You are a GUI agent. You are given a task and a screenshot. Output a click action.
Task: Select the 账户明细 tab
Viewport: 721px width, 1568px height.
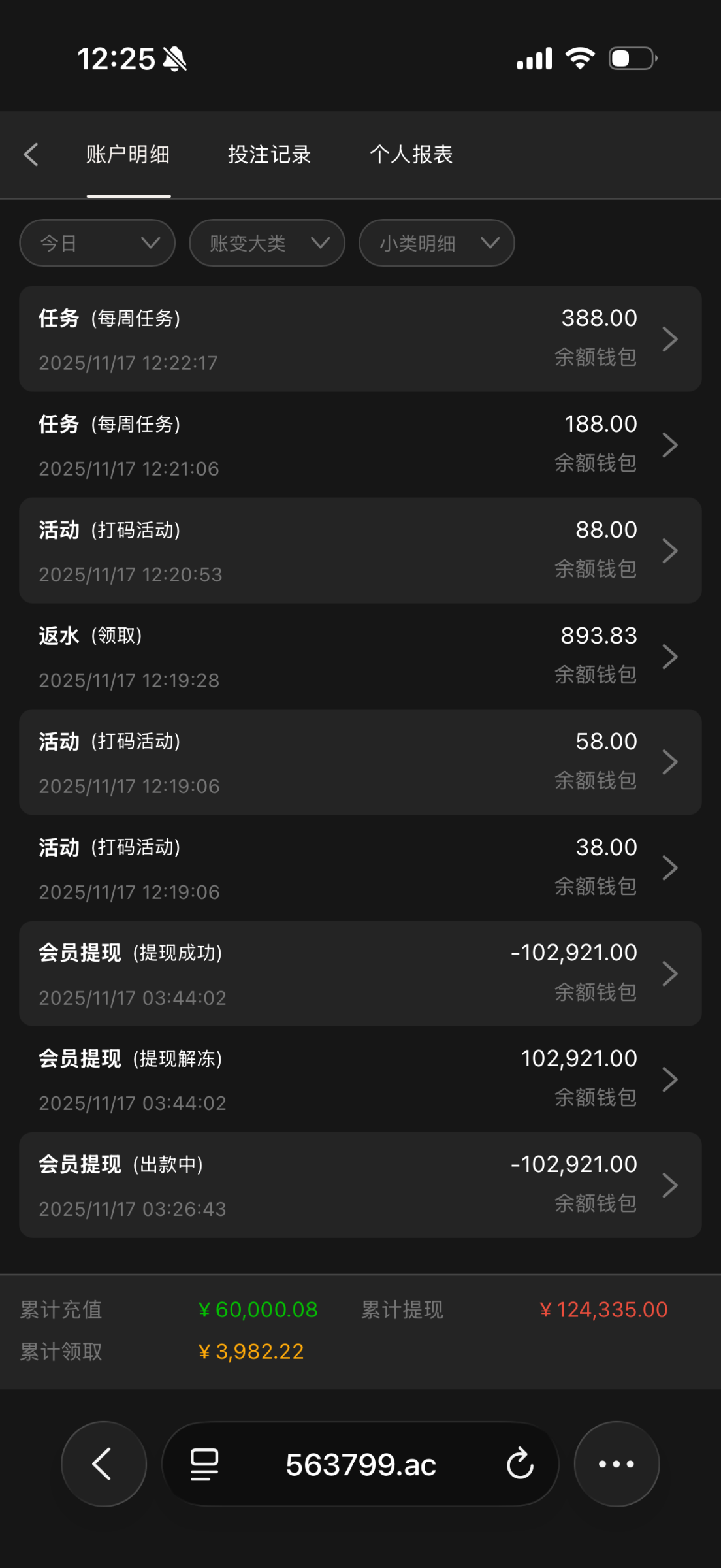[128, 155]
